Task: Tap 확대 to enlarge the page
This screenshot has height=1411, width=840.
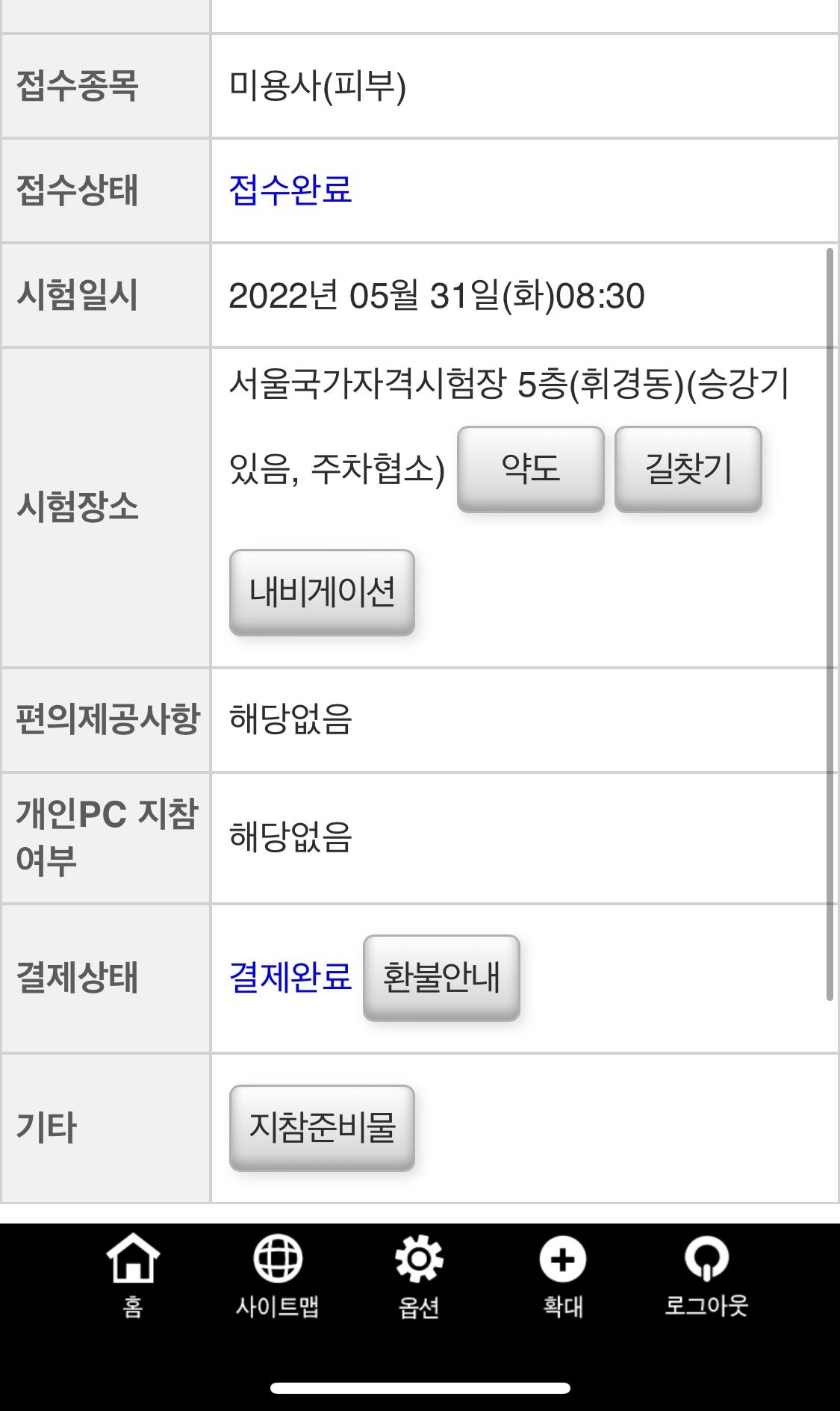Action: point(562,1274)
